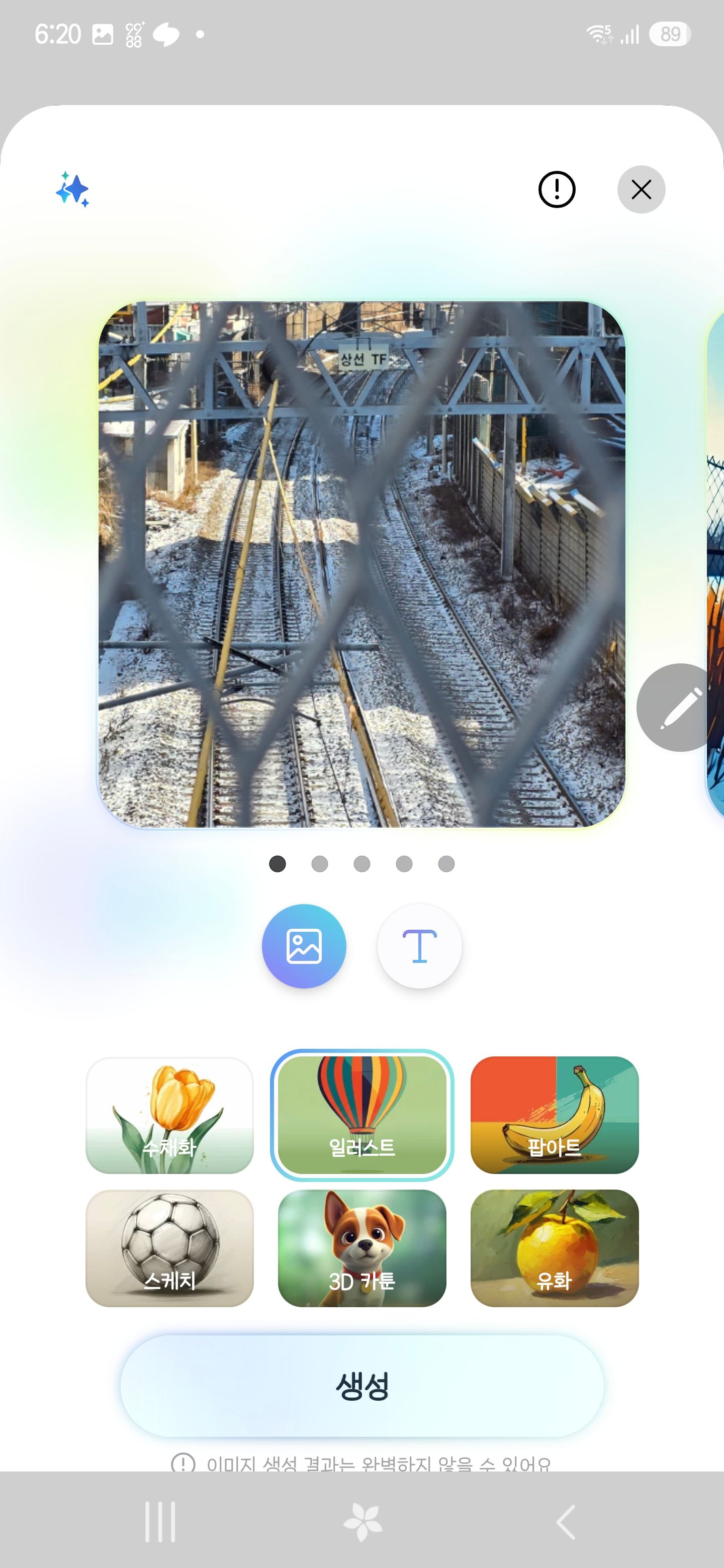Jump to the second page dot
This screenshot has height=1568, width=724.
click(320, 864)
